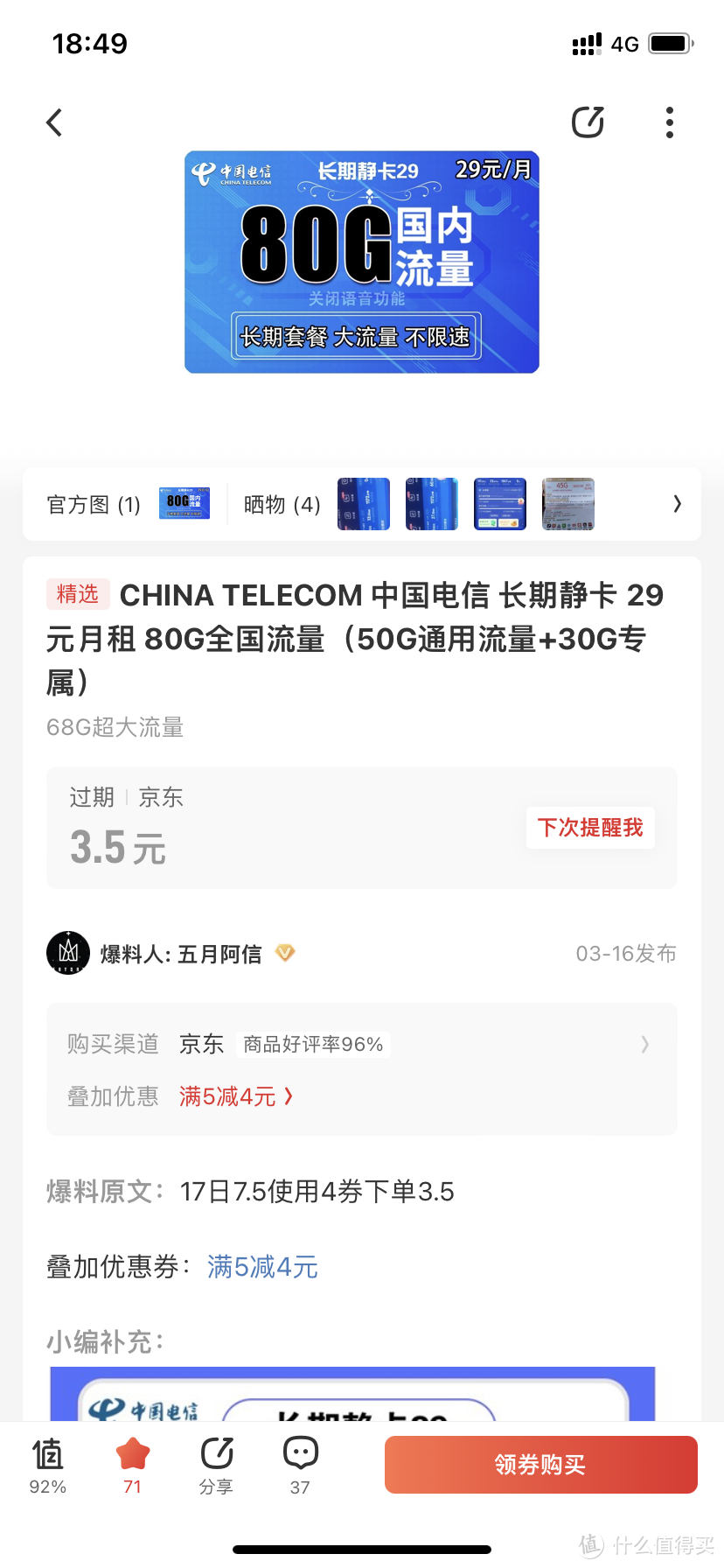Tap the 下次提醒我 reminder button
This screenshot has height=1568, width=724.
click(589, 827)
